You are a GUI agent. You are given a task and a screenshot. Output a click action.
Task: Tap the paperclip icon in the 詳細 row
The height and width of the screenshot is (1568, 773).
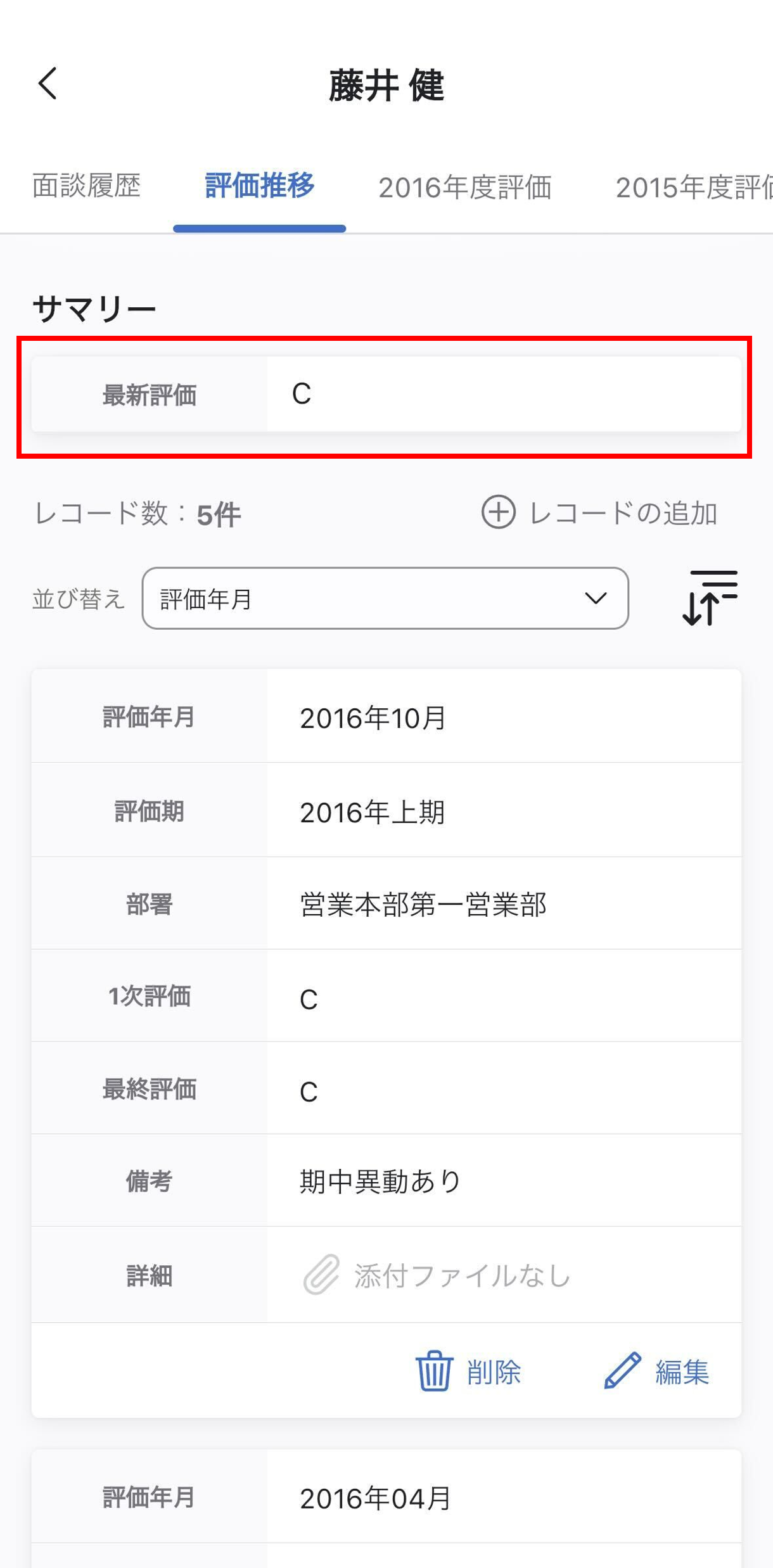[322, 1275]
